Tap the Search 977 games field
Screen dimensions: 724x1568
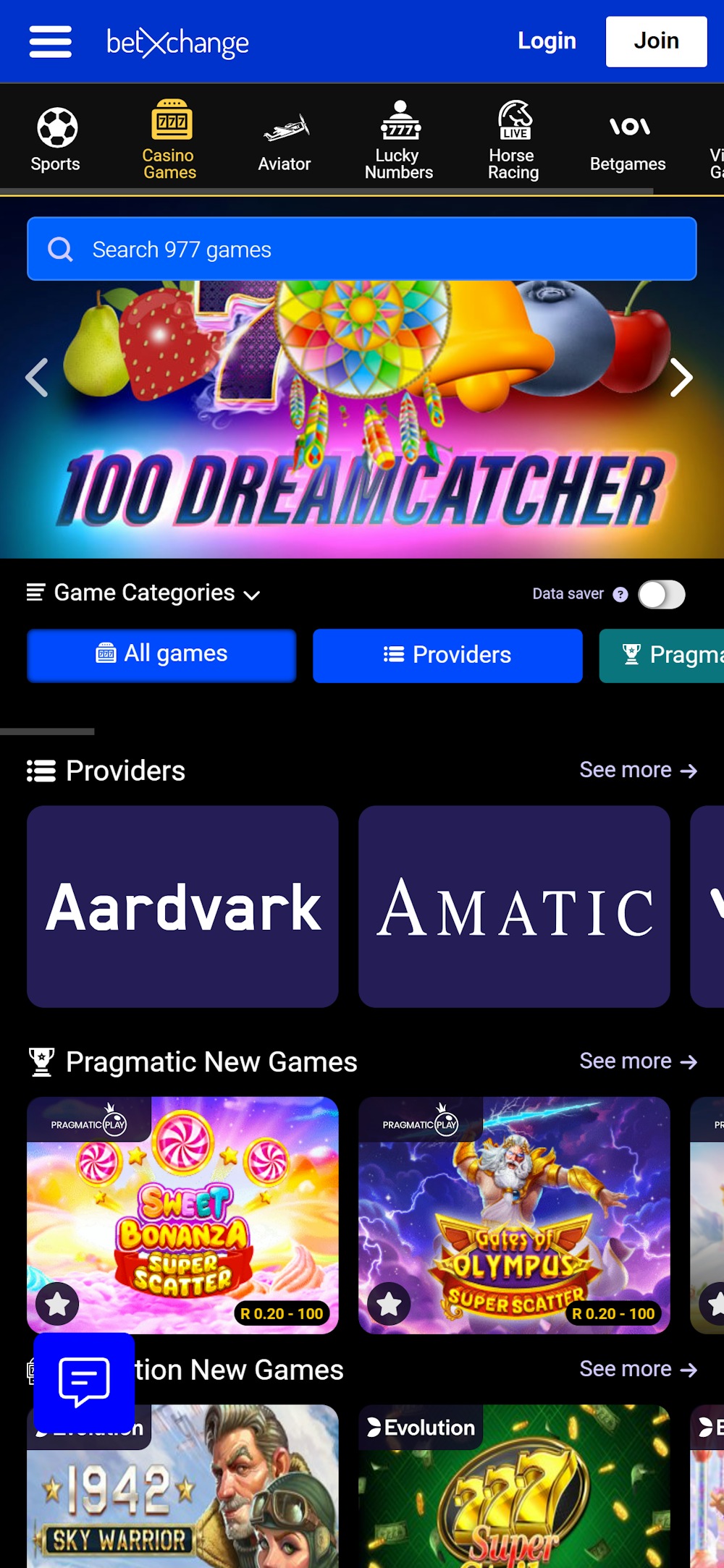362,249
